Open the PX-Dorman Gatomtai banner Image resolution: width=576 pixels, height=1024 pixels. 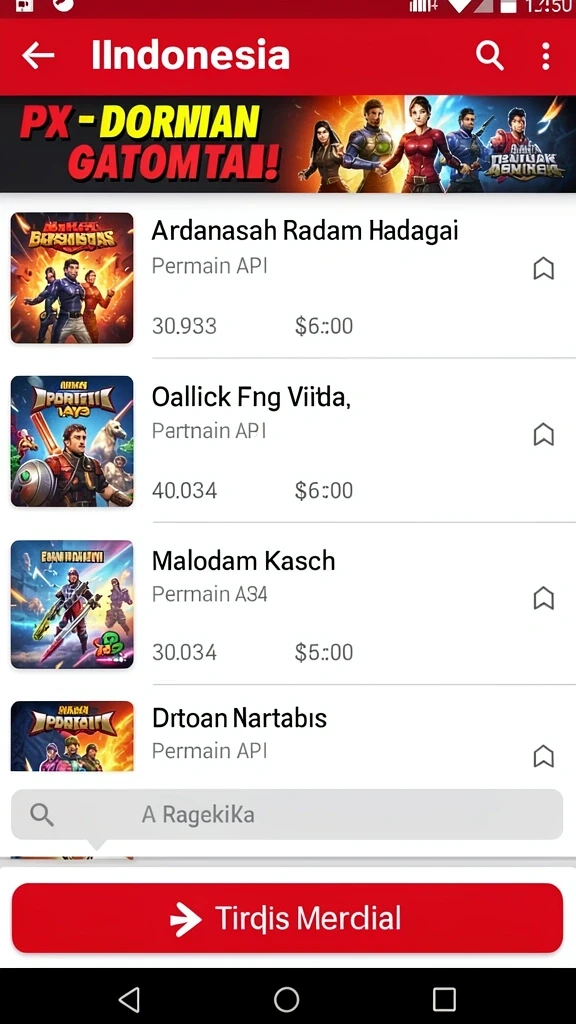pyautogui.click(x=288, y=144)
